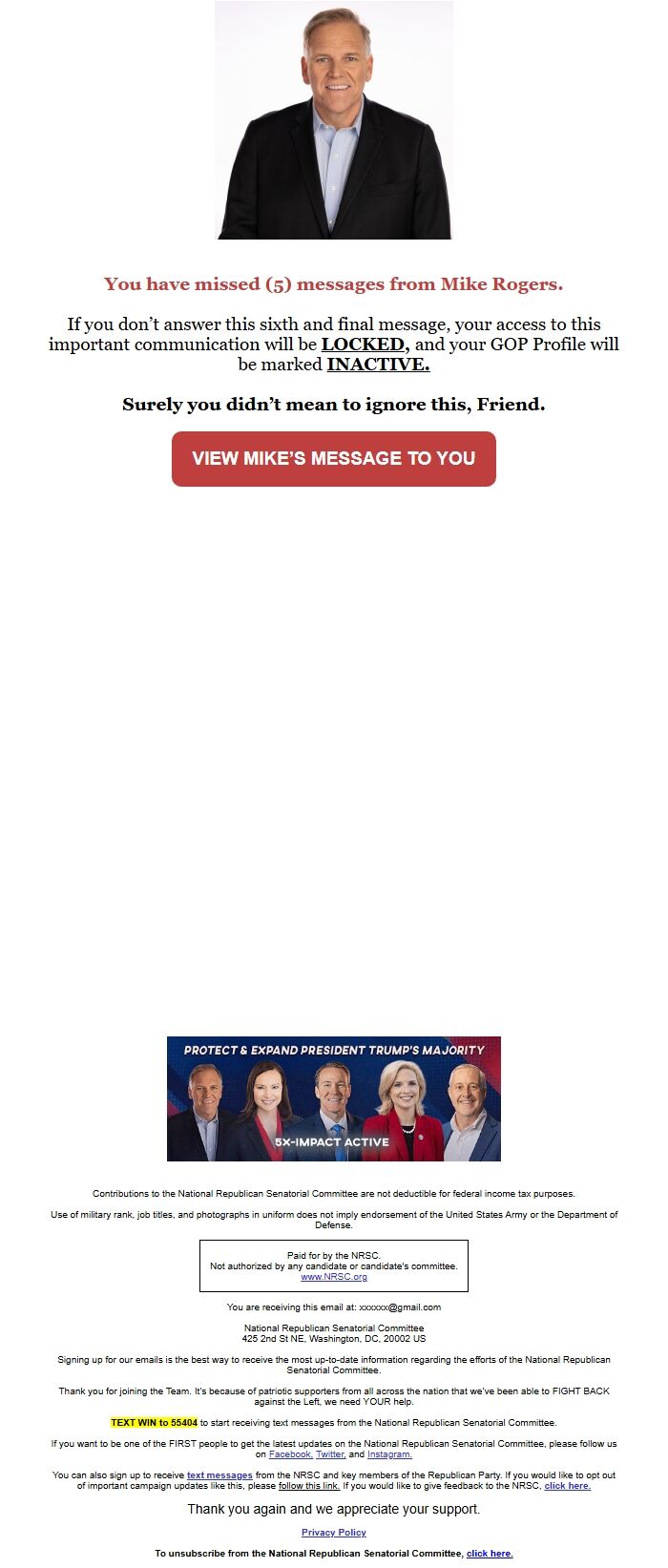
Task: Tap 'click here' to give NRSC feedback
Action: click(x=567, y=1486)
